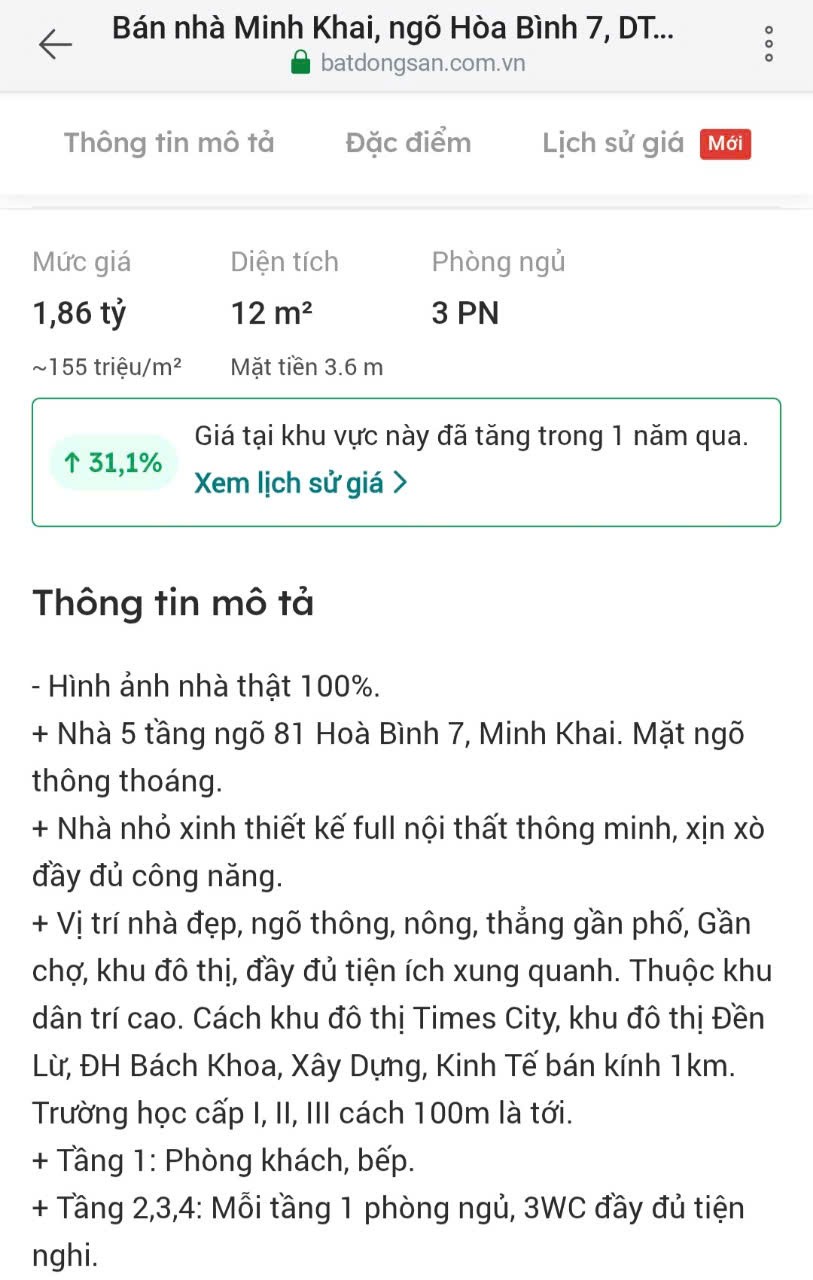The image size is (813, 1280).
Task: Go back using the top arrow
Action: click(x=55, y=44)
